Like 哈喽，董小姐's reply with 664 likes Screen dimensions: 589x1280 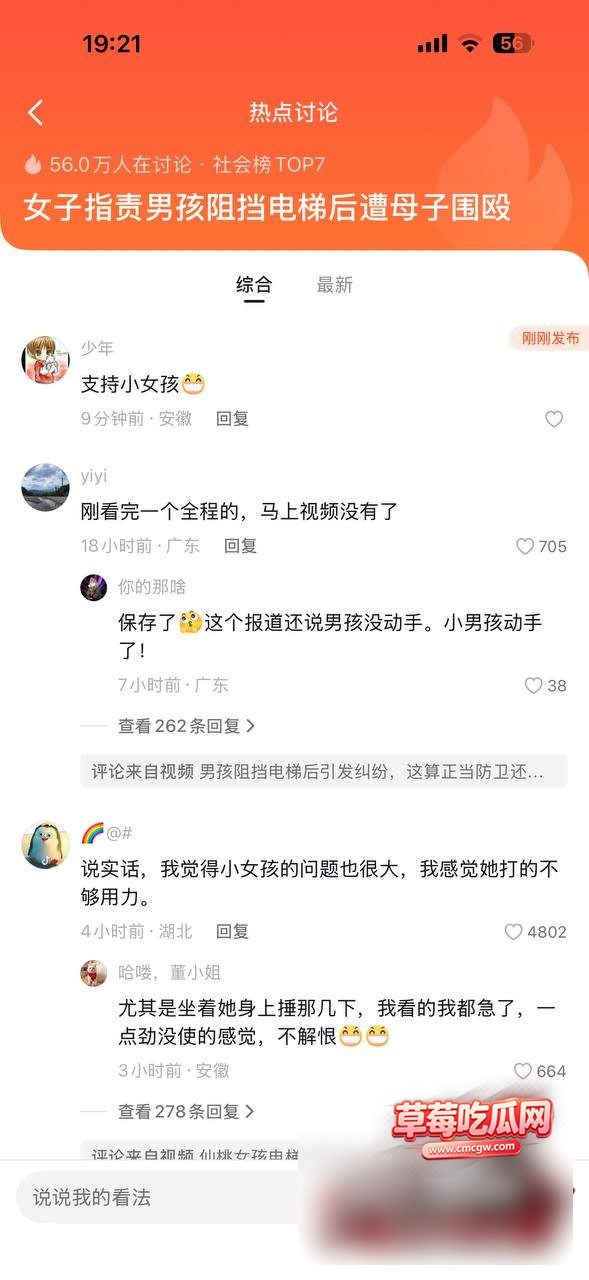[540, 1071]
